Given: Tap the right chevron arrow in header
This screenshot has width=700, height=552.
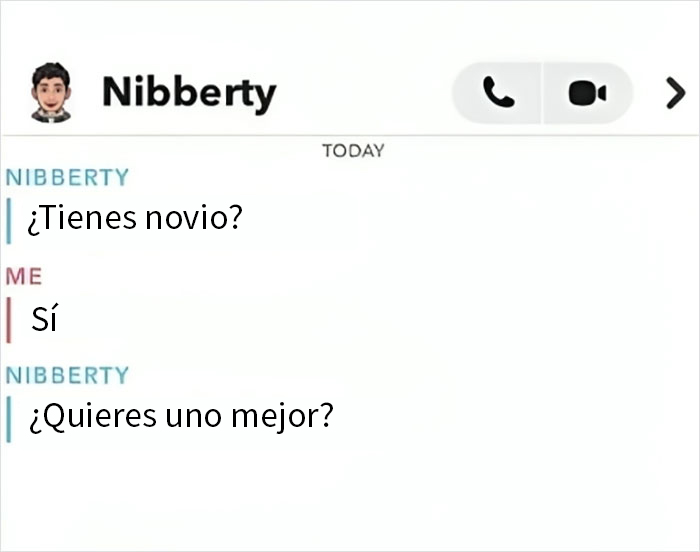Looking at the screenshot, I should tap(674, 93).
